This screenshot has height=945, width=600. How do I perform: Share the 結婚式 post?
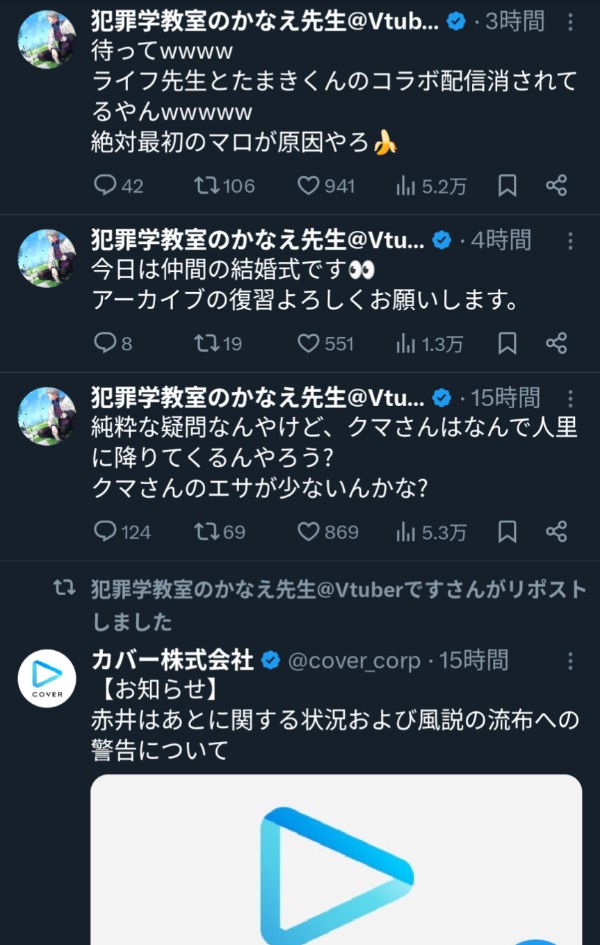tap(557, 343)
